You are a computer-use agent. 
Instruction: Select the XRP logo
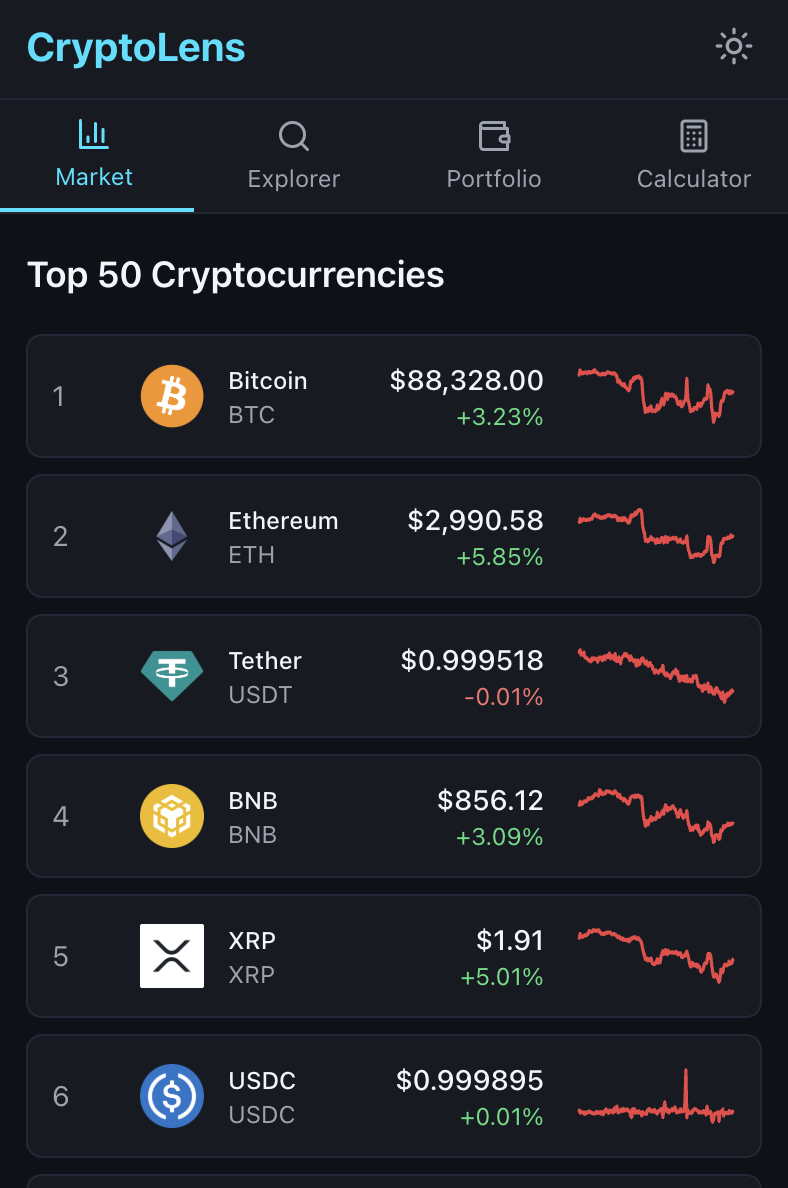point(171,956)
